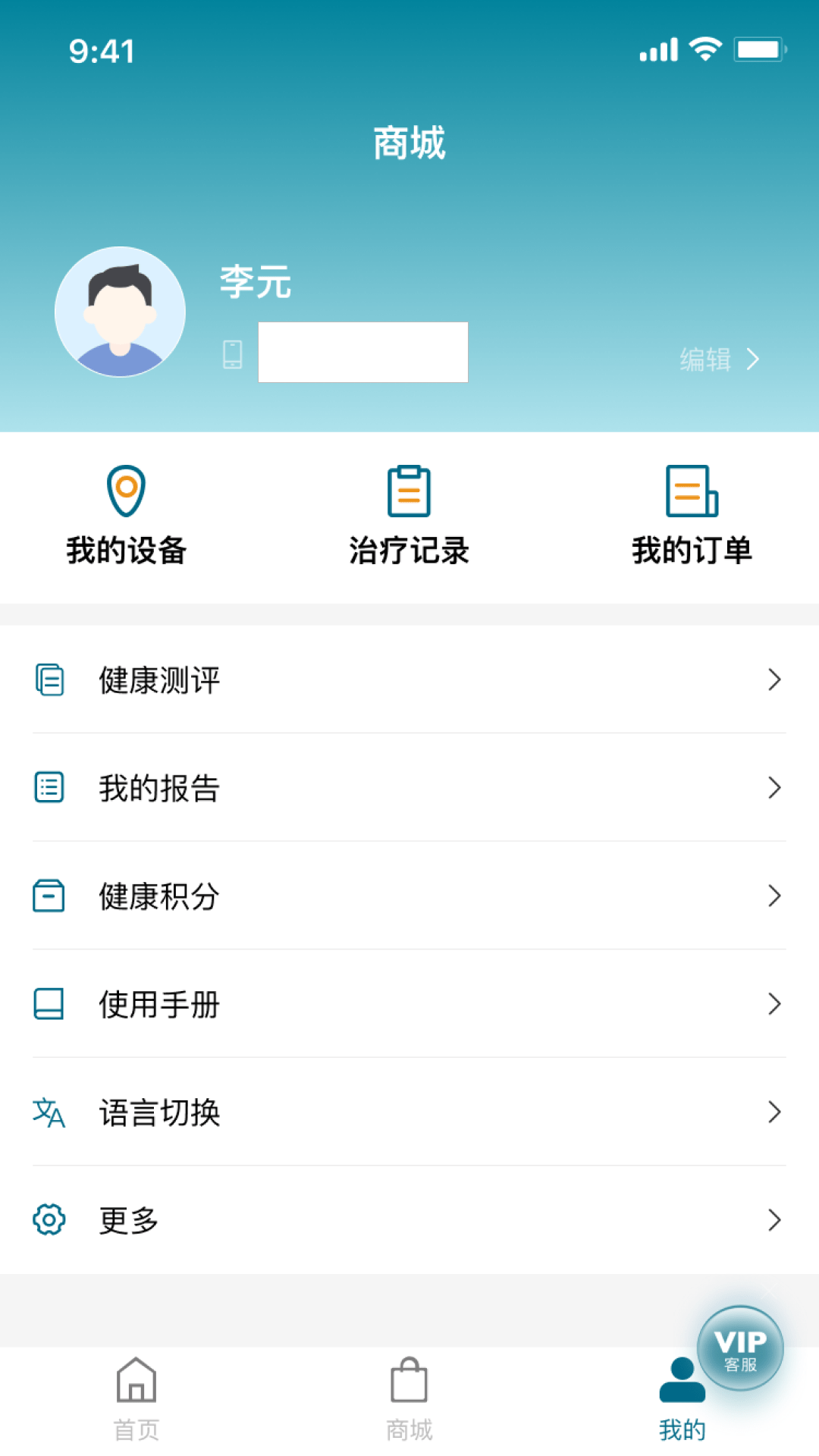Tap the 语言切换 translation icon

pos(49,1113)
